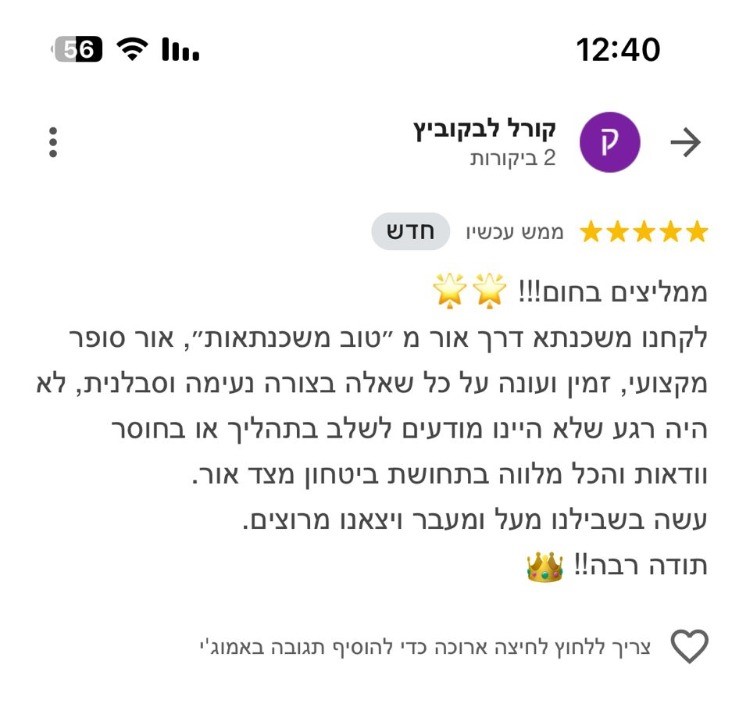Open reviewer קורל לבקוביץ's profile
Image resolution: width=739 pixels, height=725 pixels.
pos(609,143)
